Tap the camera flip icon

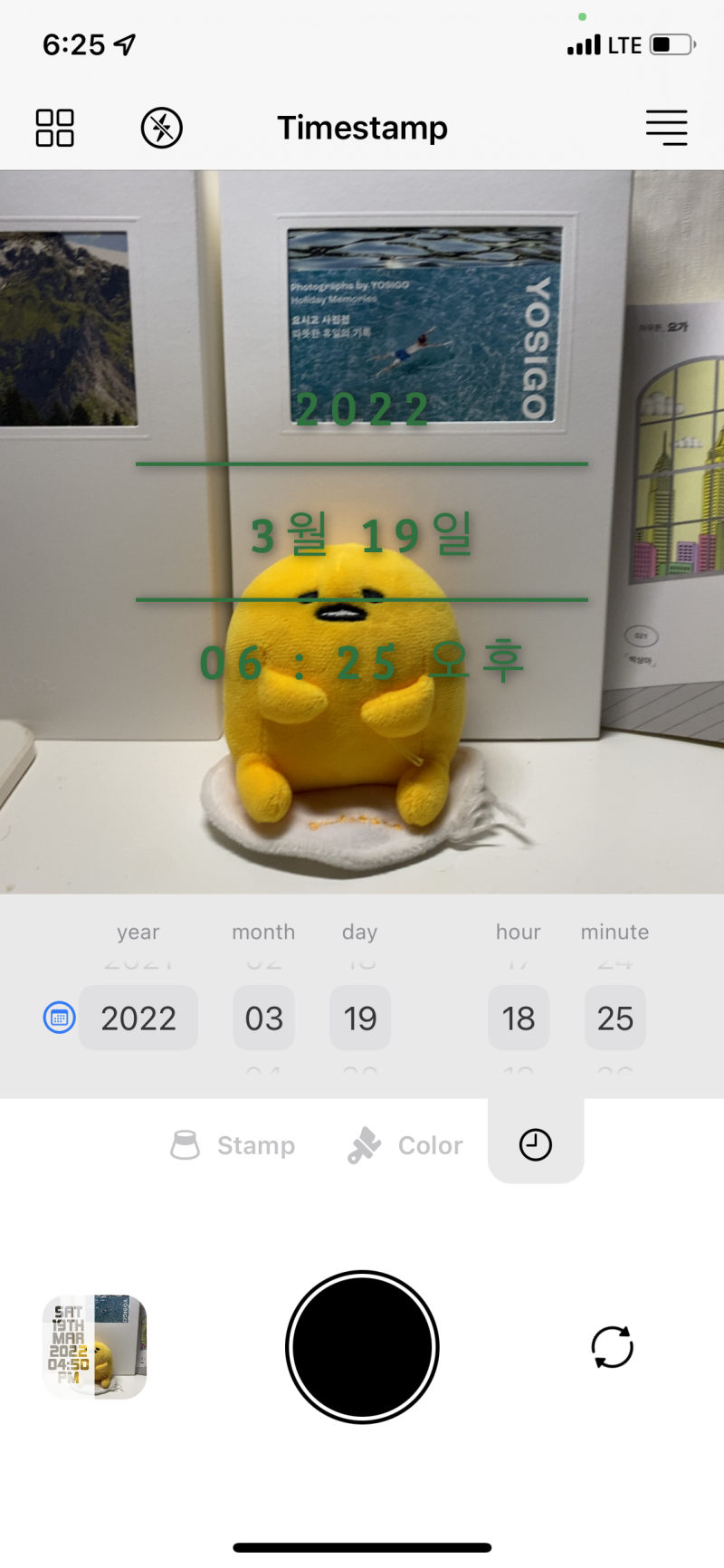pyautogui.click(x=613, y=1346)
